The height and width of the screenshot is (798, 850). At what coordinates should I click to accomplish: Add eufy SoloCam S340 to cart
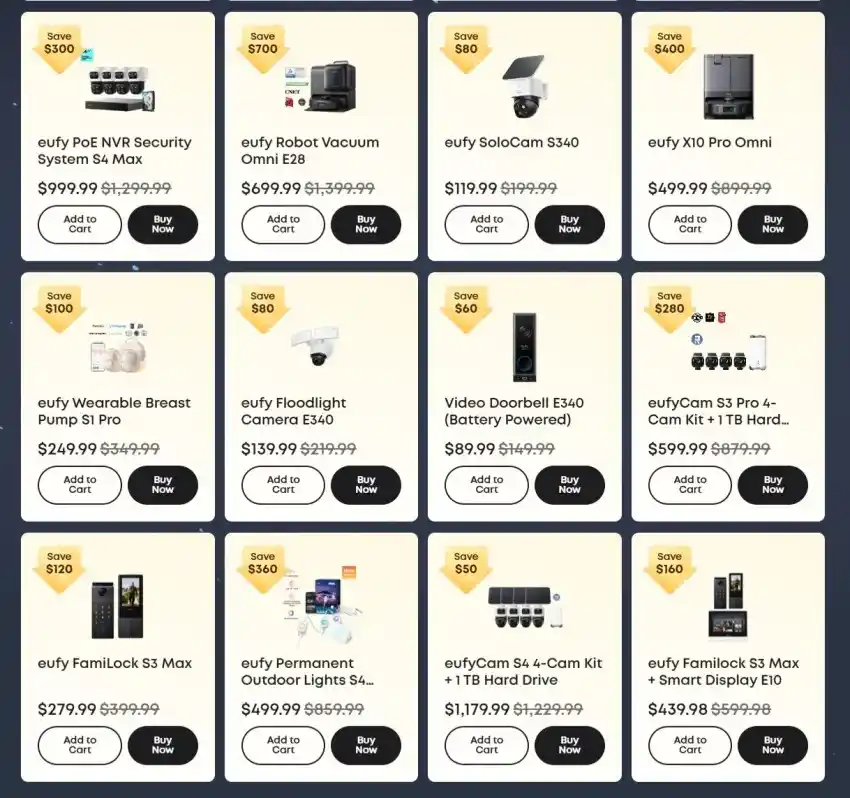[x=486, y=224]
